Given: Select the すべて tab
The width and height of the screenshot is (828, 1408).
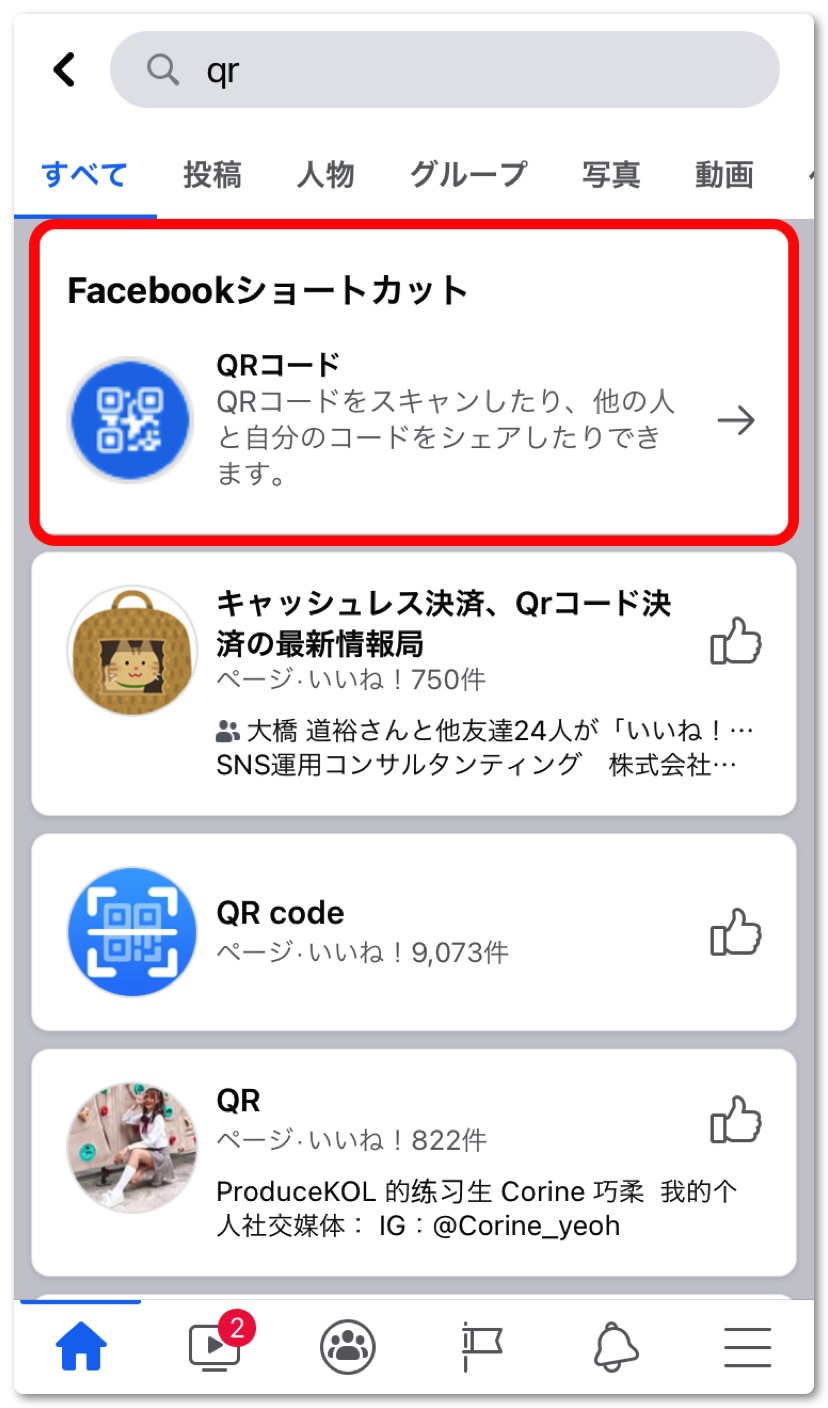Looking at the screenshot, I should pos(85,175).
